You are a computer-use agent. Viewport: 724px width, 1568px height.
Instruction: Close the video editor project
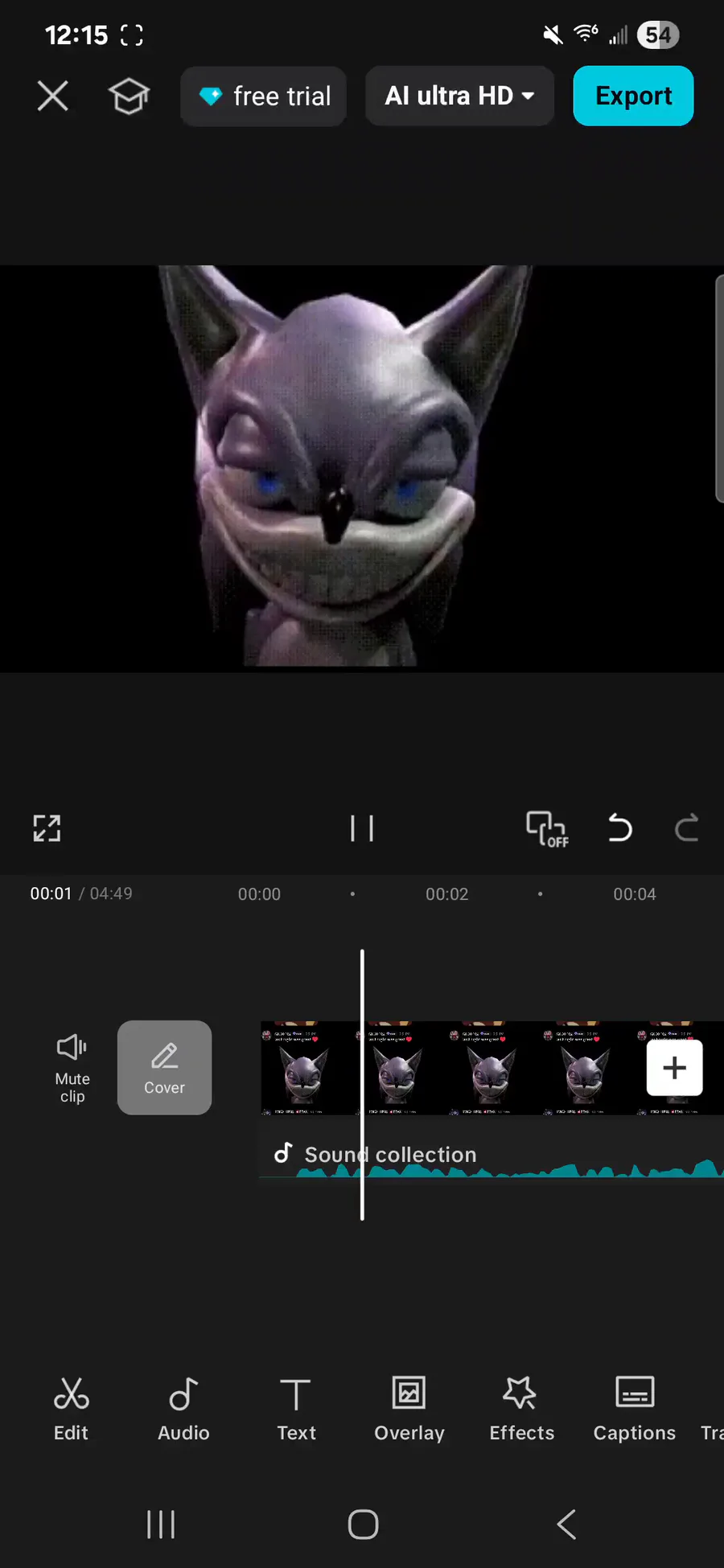[x=52, y=96]
